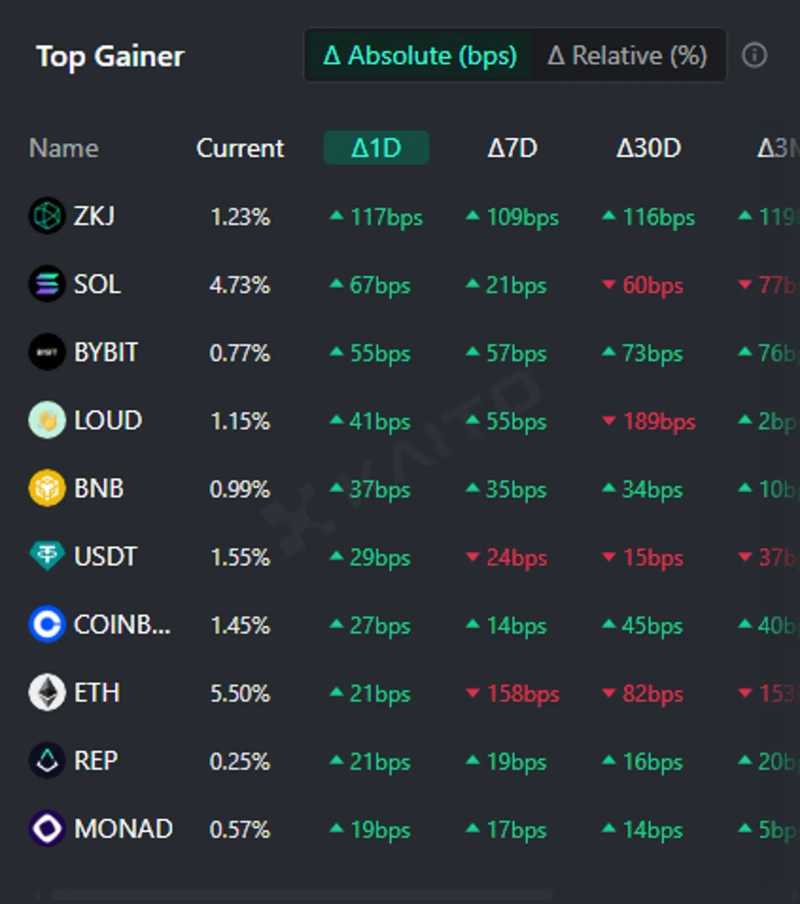The width and height of the screenshot is (800, 904).
Task: Open the BNB row
Action: coord(98,489)
